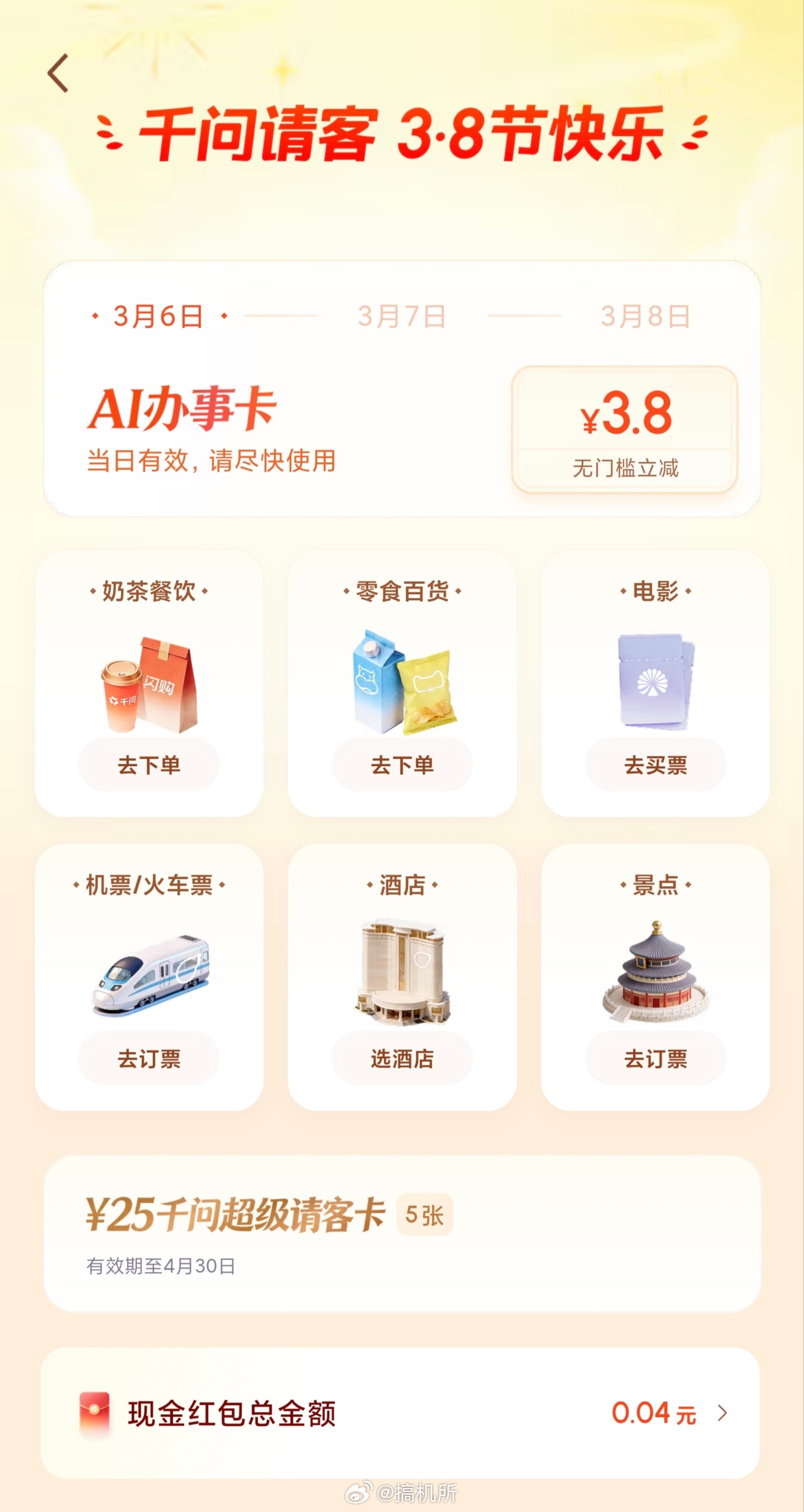Tap 去下单 under 奶茶餐饮
This screenshot has width=804, height=1512.
149,764
